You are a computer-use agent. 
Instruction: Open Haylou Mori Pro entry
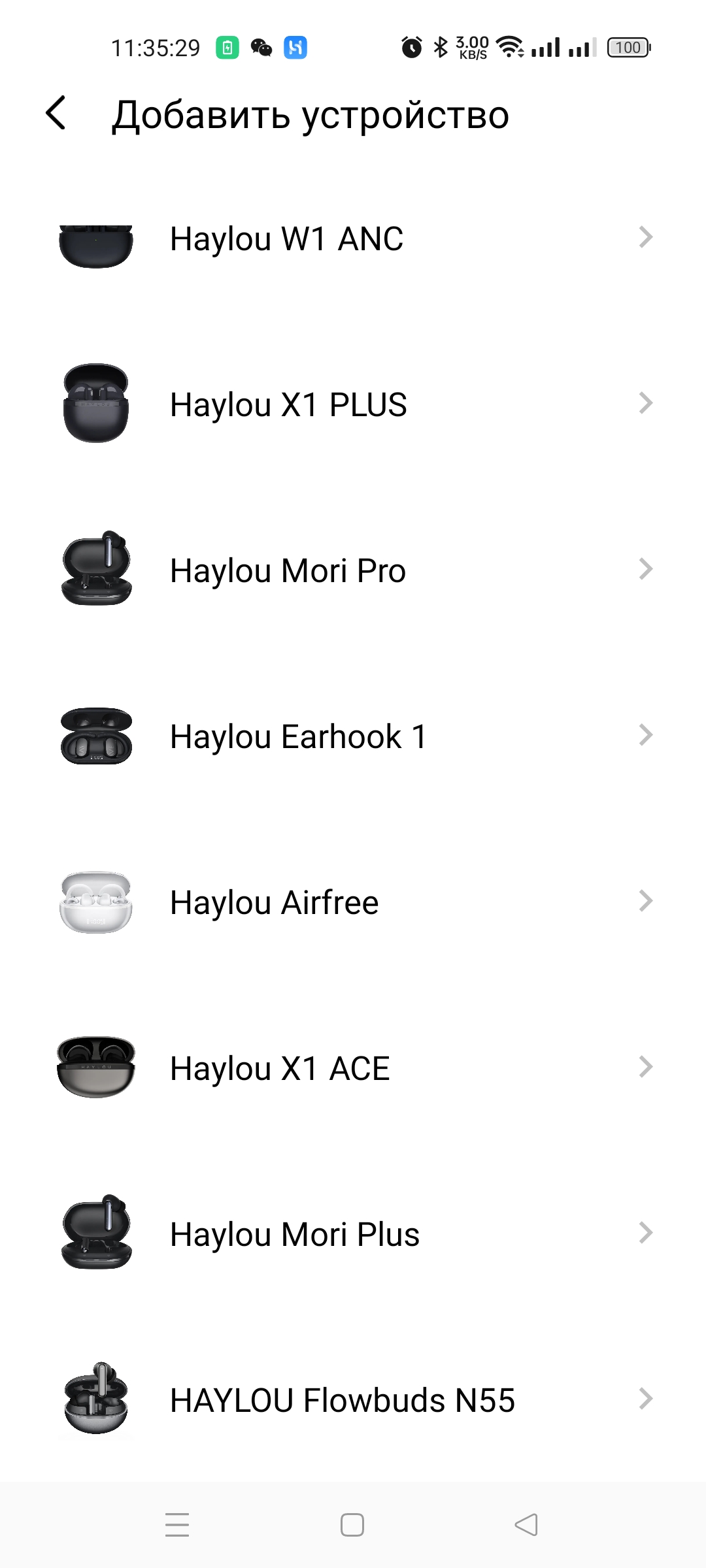tap(353, 570)
